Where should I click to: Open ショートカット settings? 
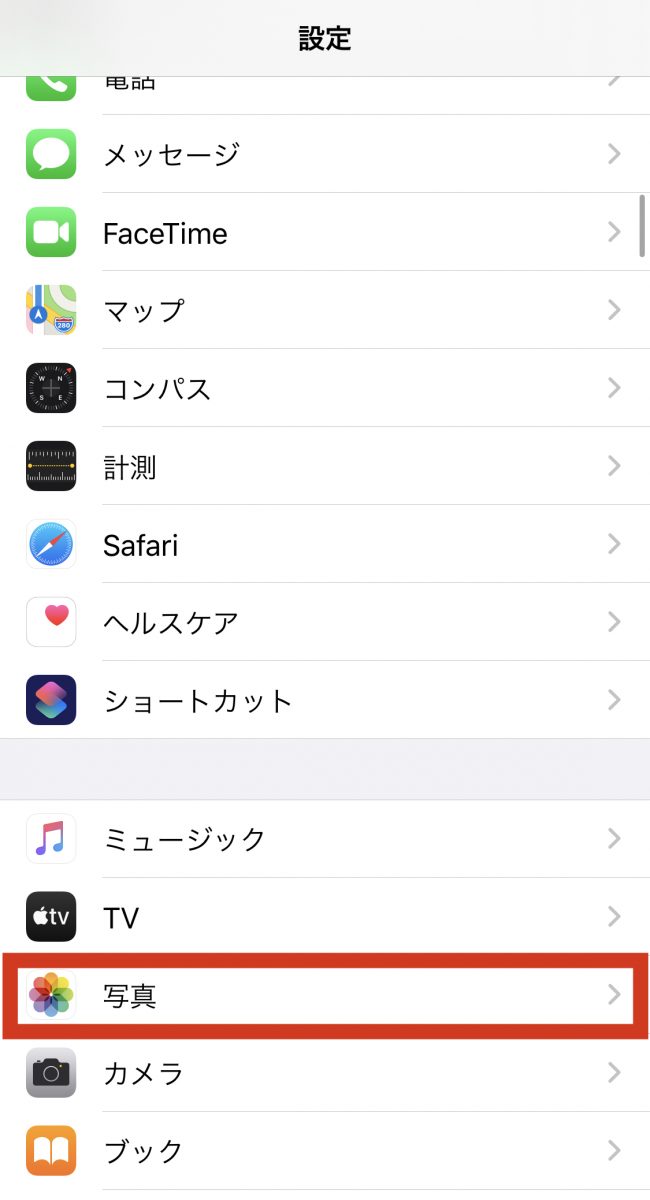pyautogui.click(x=325, y=700)
